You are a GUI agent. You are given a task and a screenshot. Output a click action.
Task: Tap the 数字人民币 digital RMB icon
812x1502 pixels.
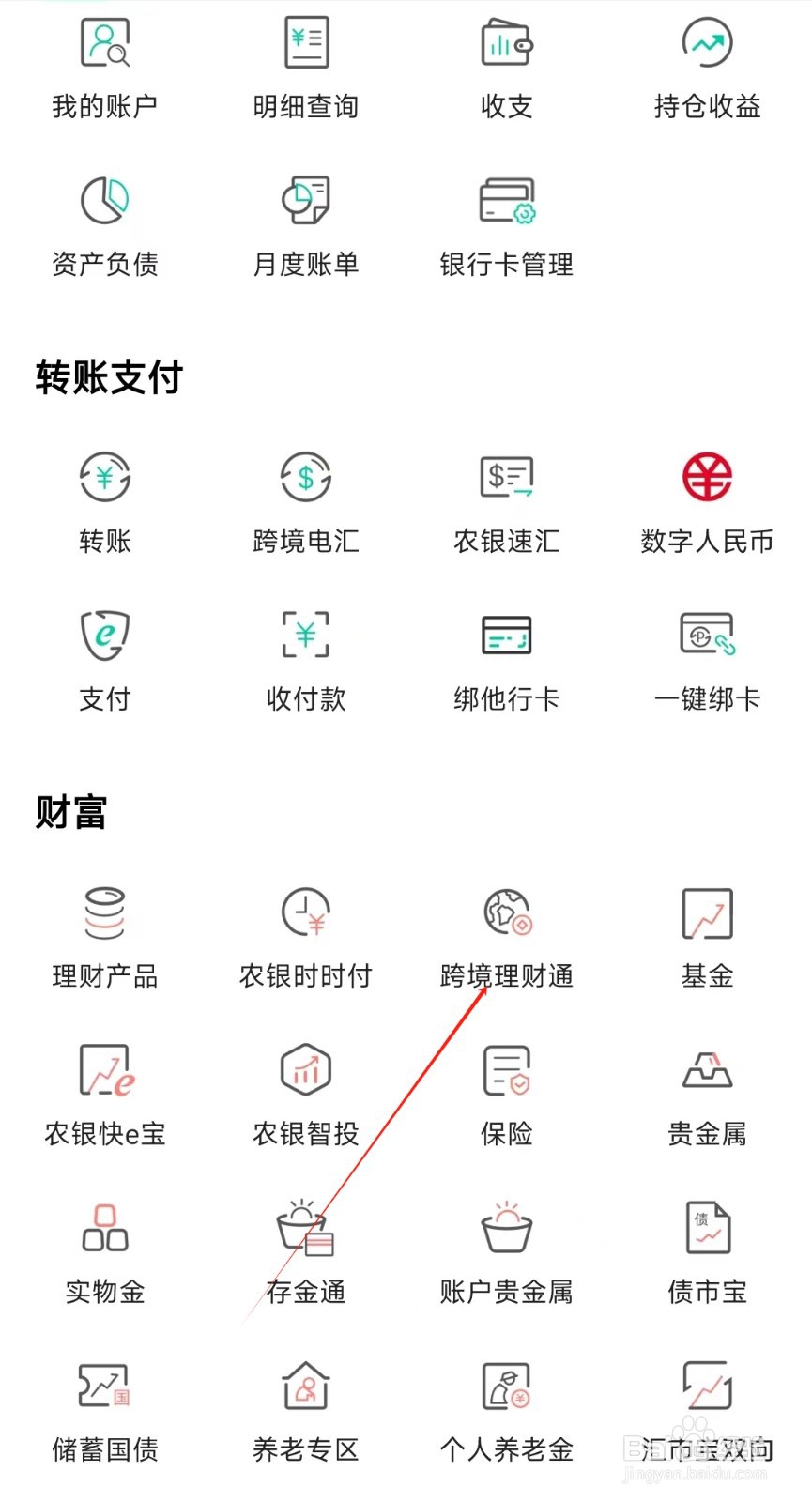pos(707,502)
